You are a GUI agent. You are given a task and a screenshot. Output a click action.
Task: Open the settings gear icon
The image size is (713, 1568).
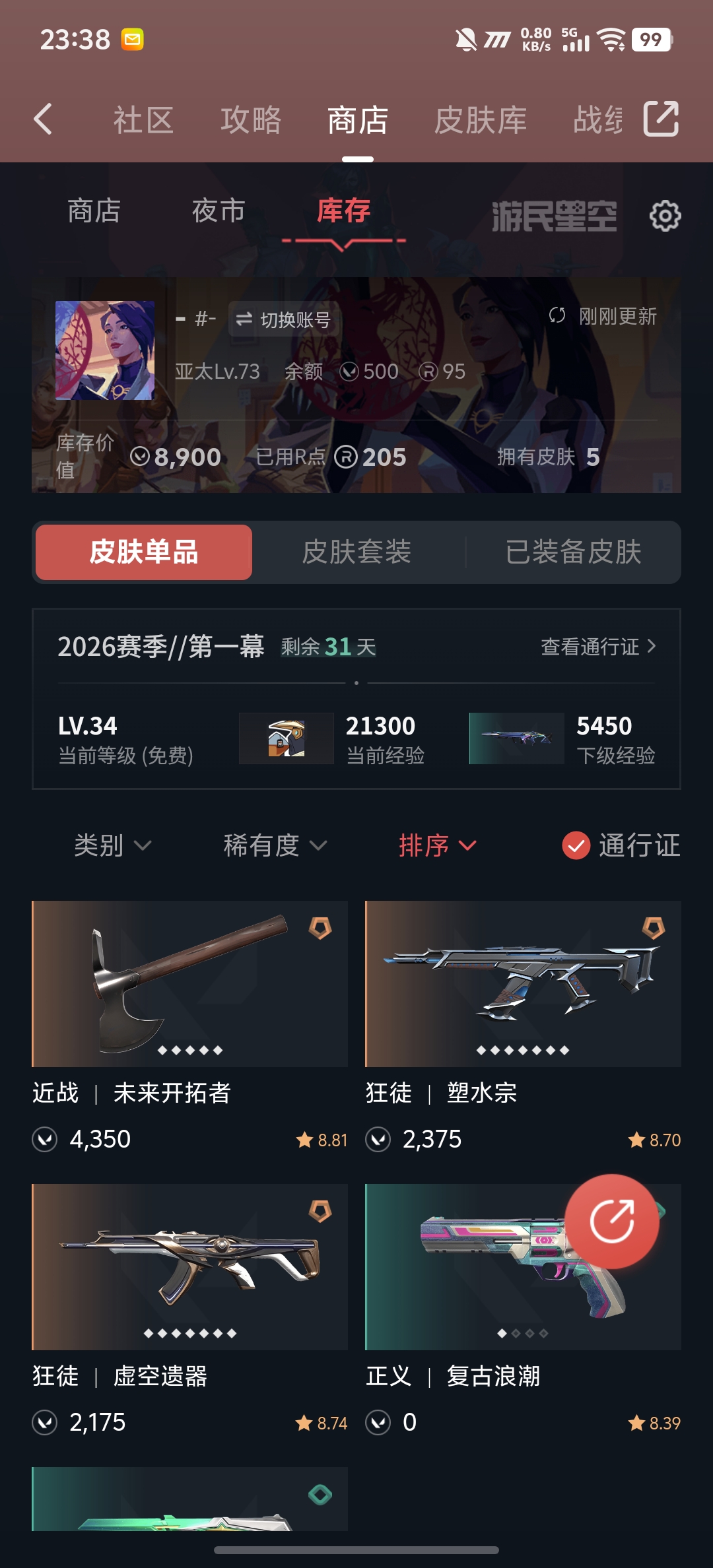click(x=665, y=215)
